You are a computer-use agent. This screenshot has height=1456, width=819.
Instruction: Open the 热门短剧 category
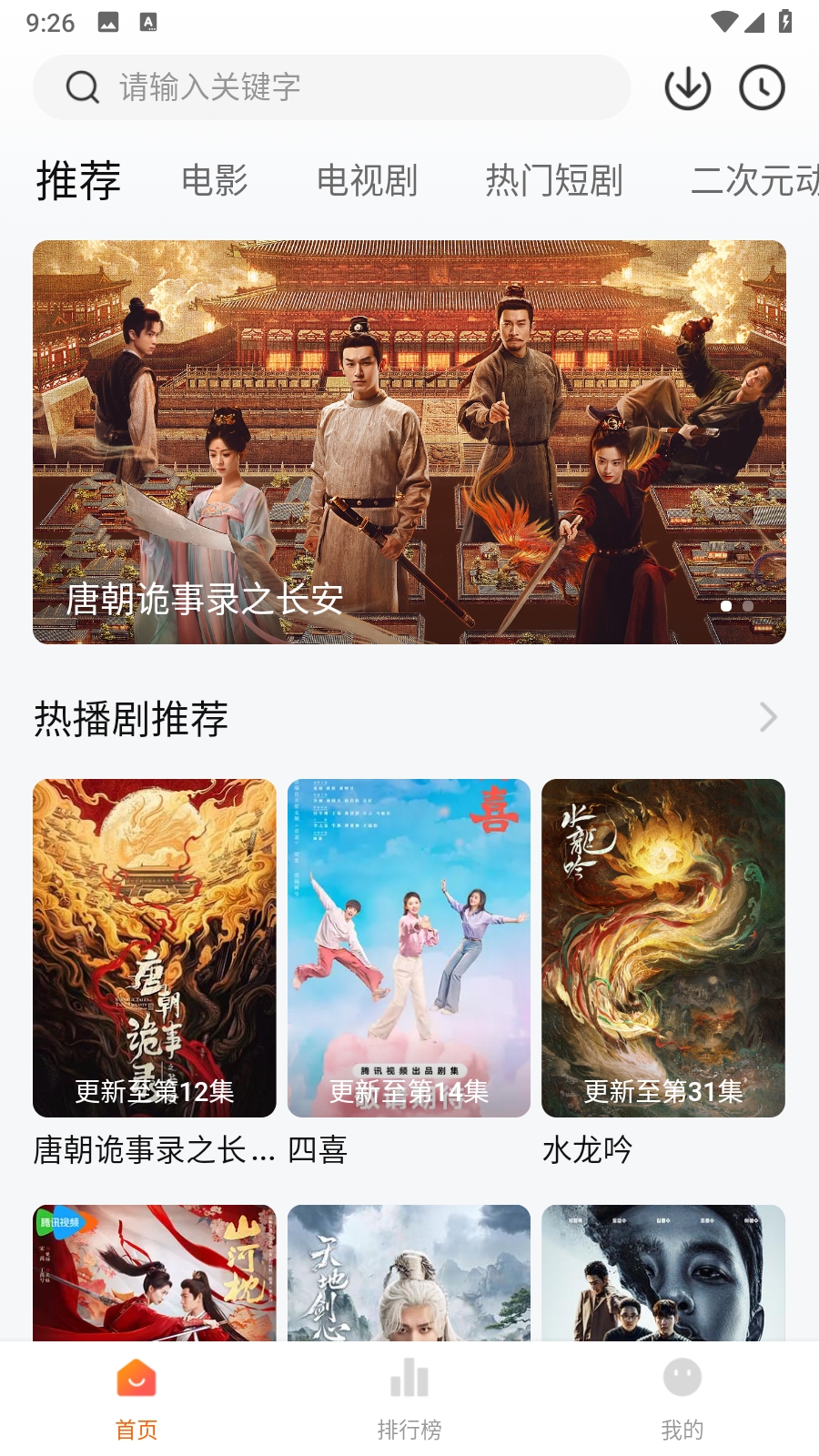pyautogui.click(x=554, y=181)
